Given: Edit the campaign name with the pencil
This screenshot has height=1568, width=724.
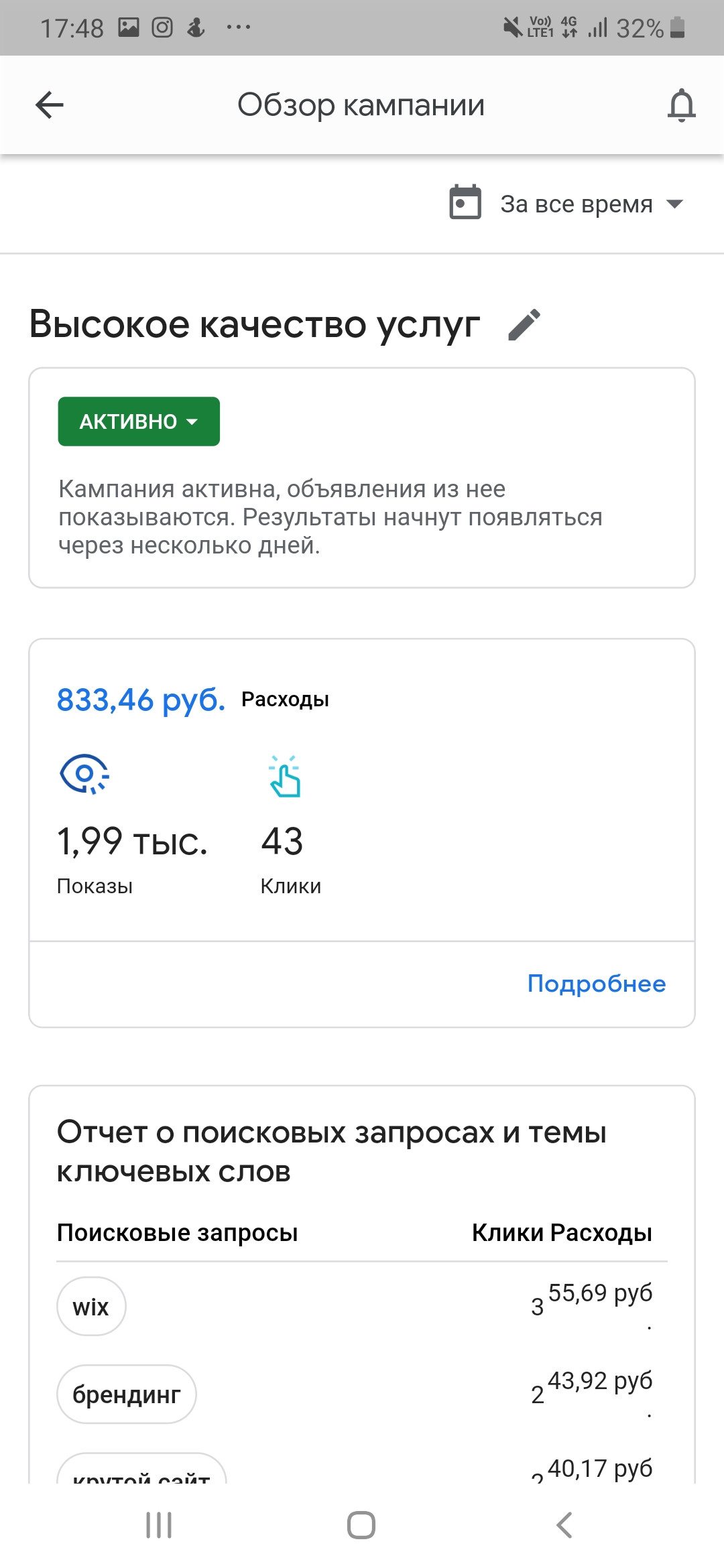Looking at the screenshot, I should [524, 325].
